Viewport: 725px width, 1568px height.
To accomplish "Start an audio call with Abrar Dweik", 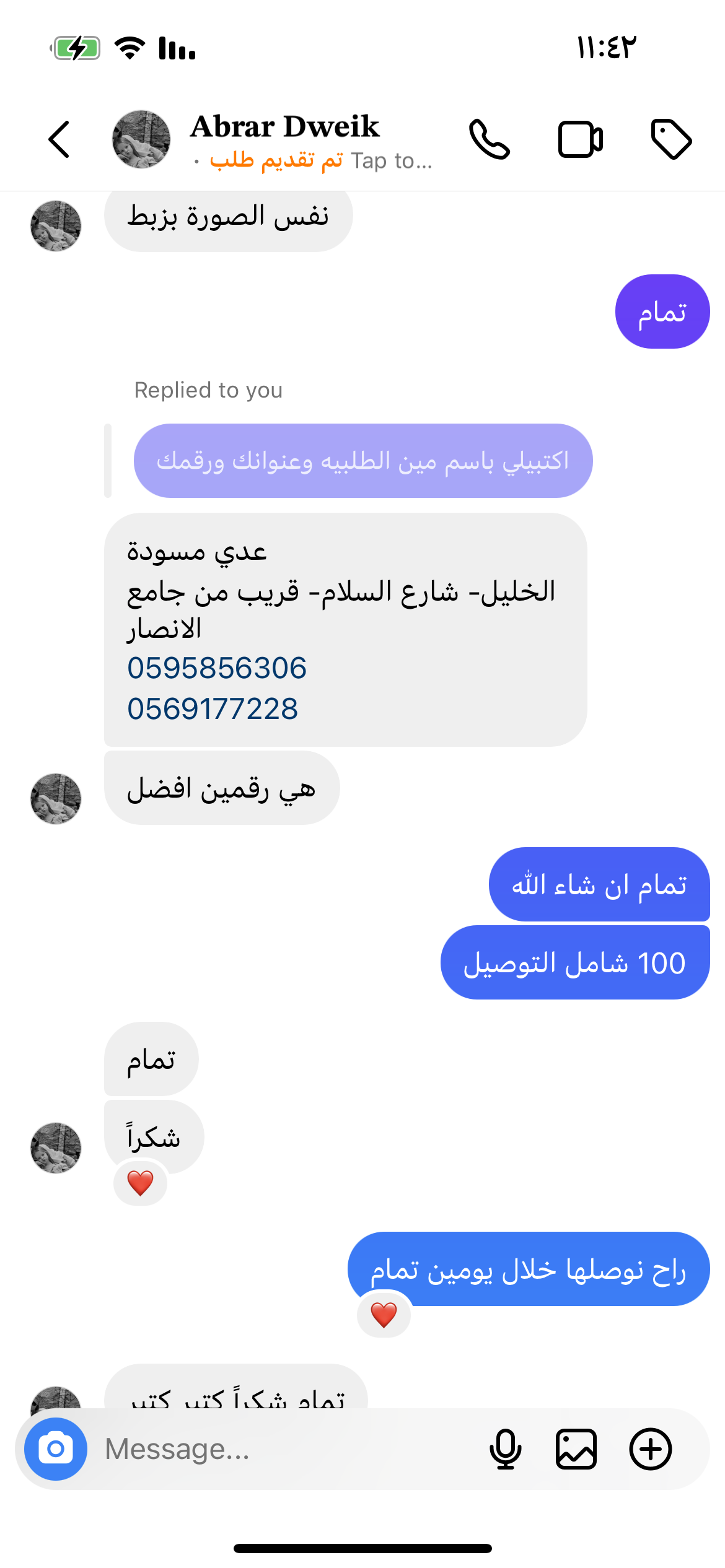I will pyautogui.click(x=490, y=139).
